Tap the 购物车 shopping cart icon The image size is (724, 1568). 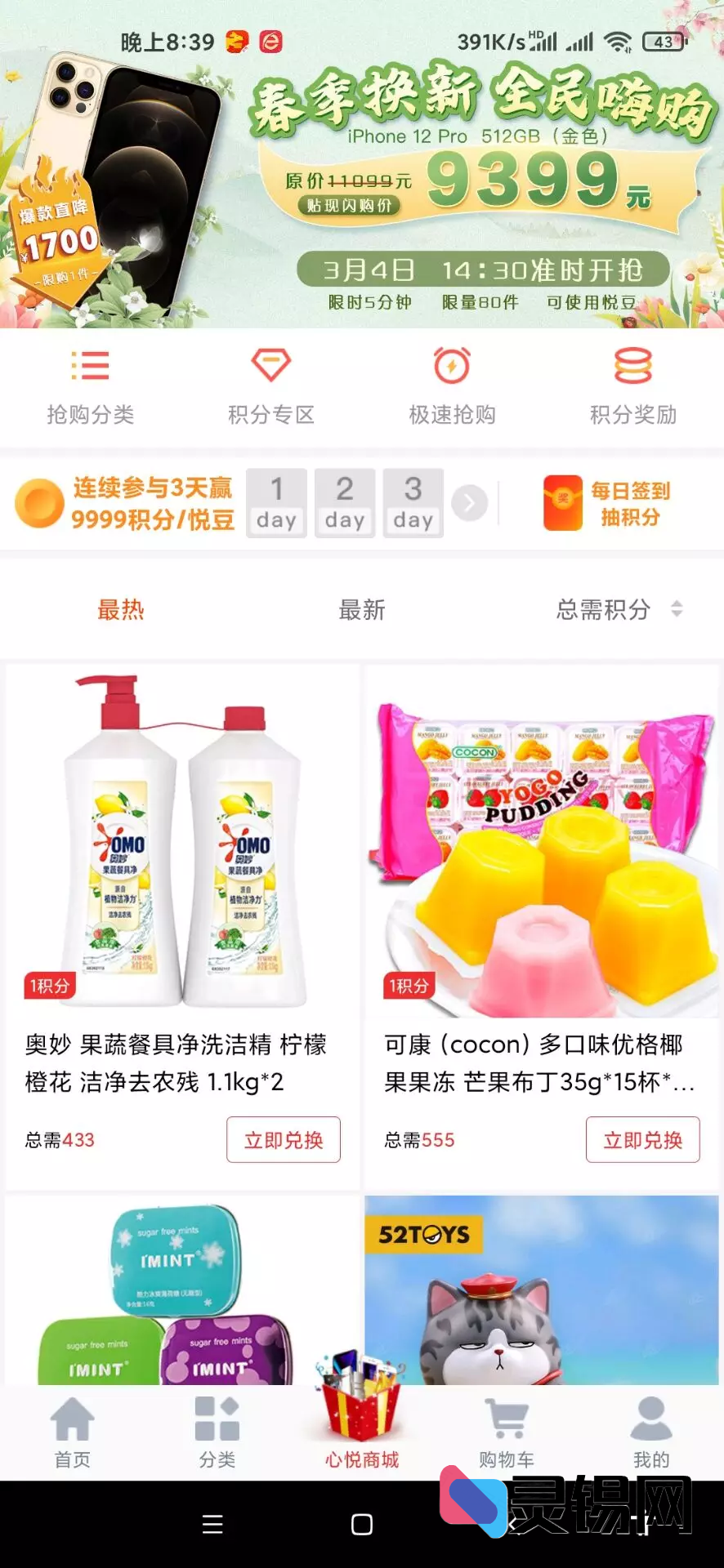click(506, 1421)
